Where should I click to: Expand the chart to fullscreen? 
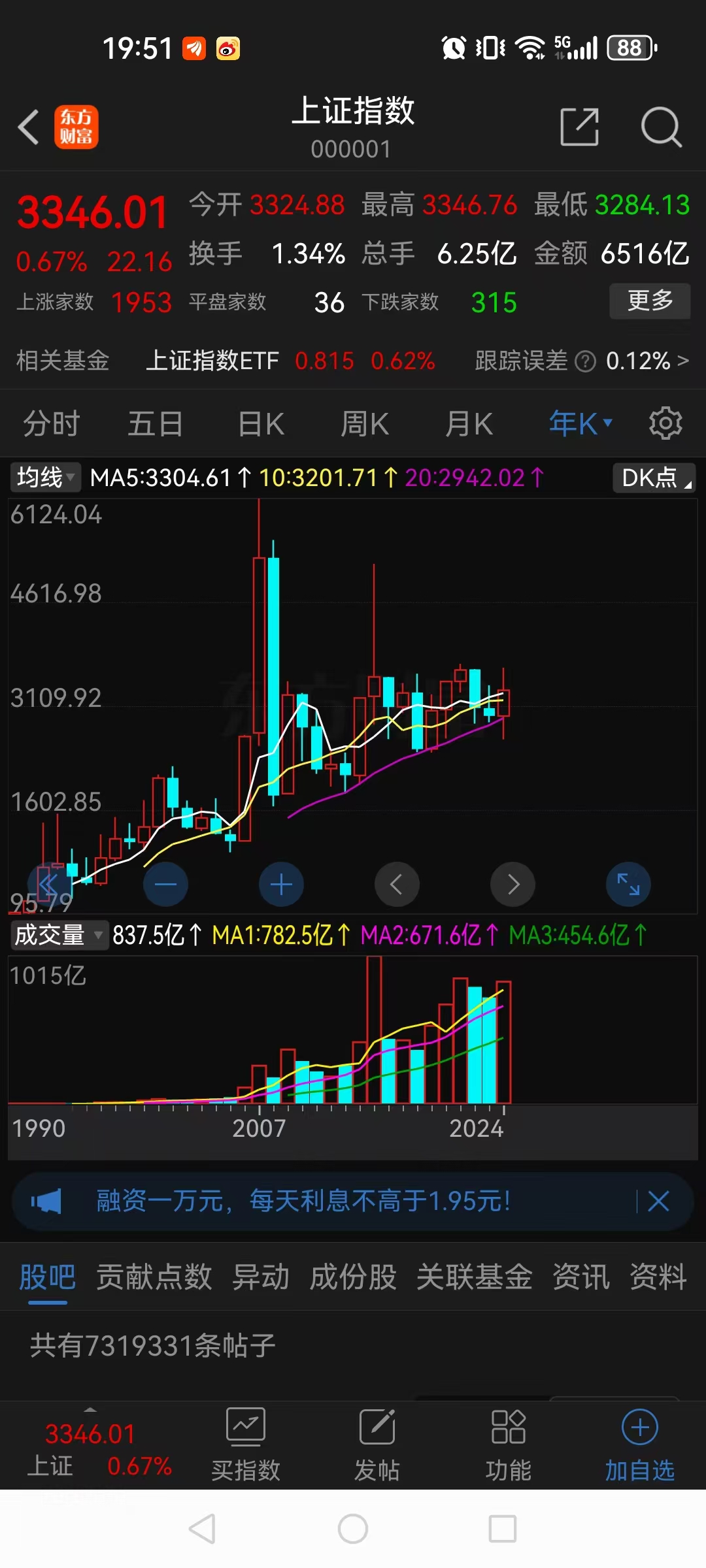pos(628,884)
